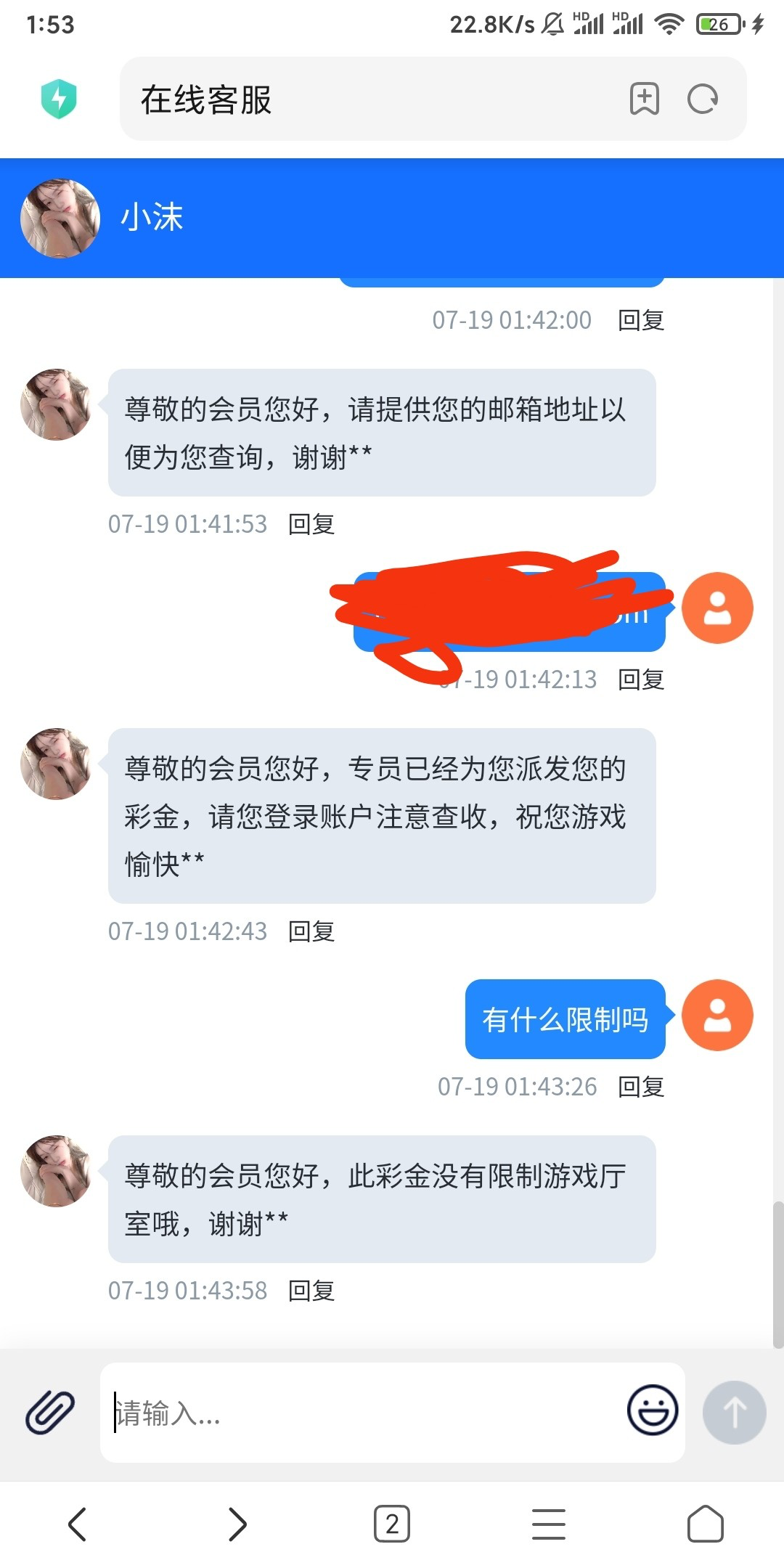
Task: Attach a file with the paperclip icon
Action: pyautogui.click(x=50, y=1413)
